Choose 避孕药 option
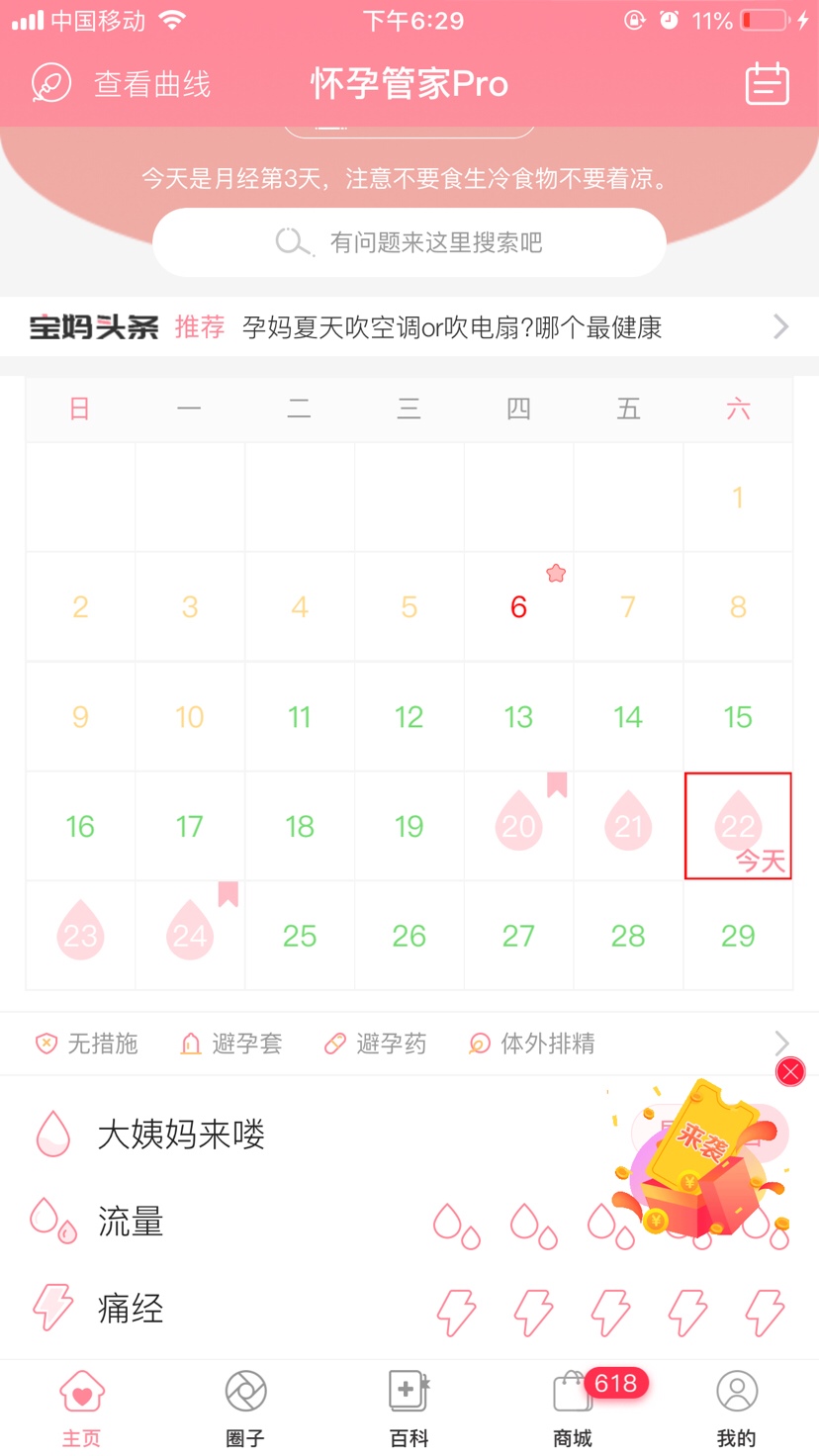Viewport: 819px width, 1456px height. click(x=376, y=1044)
